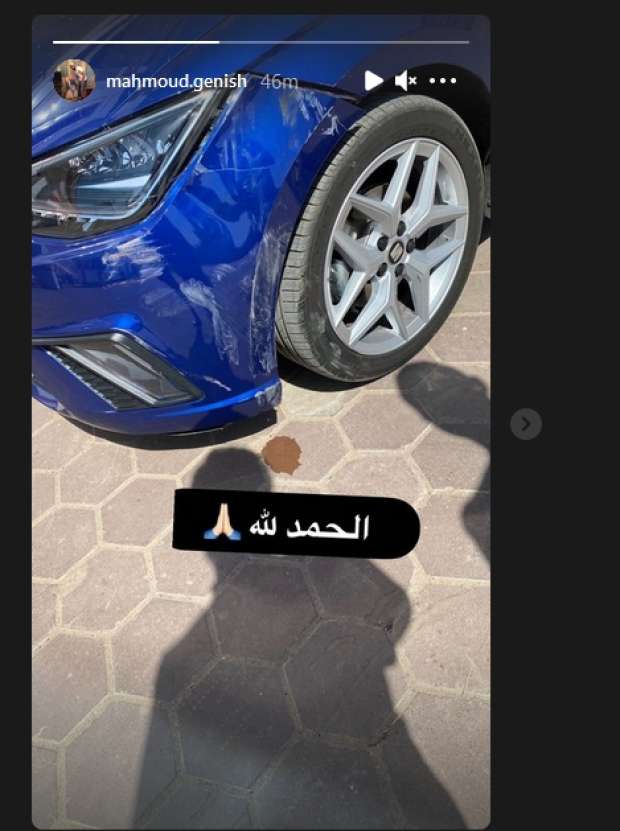
Task: Play the story video
Action: pos(374,81)
